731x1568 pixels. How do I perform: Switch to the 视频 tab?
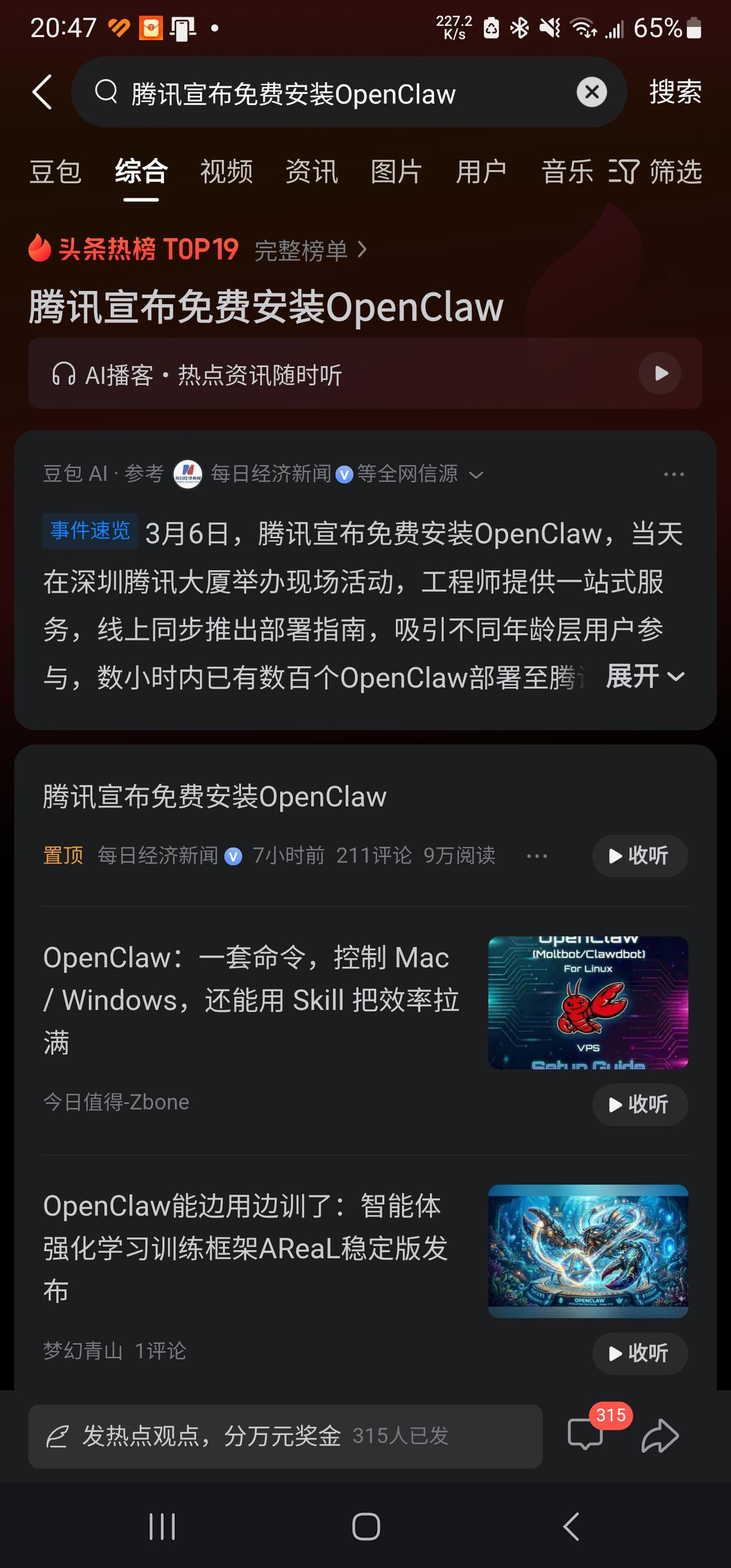226,171
